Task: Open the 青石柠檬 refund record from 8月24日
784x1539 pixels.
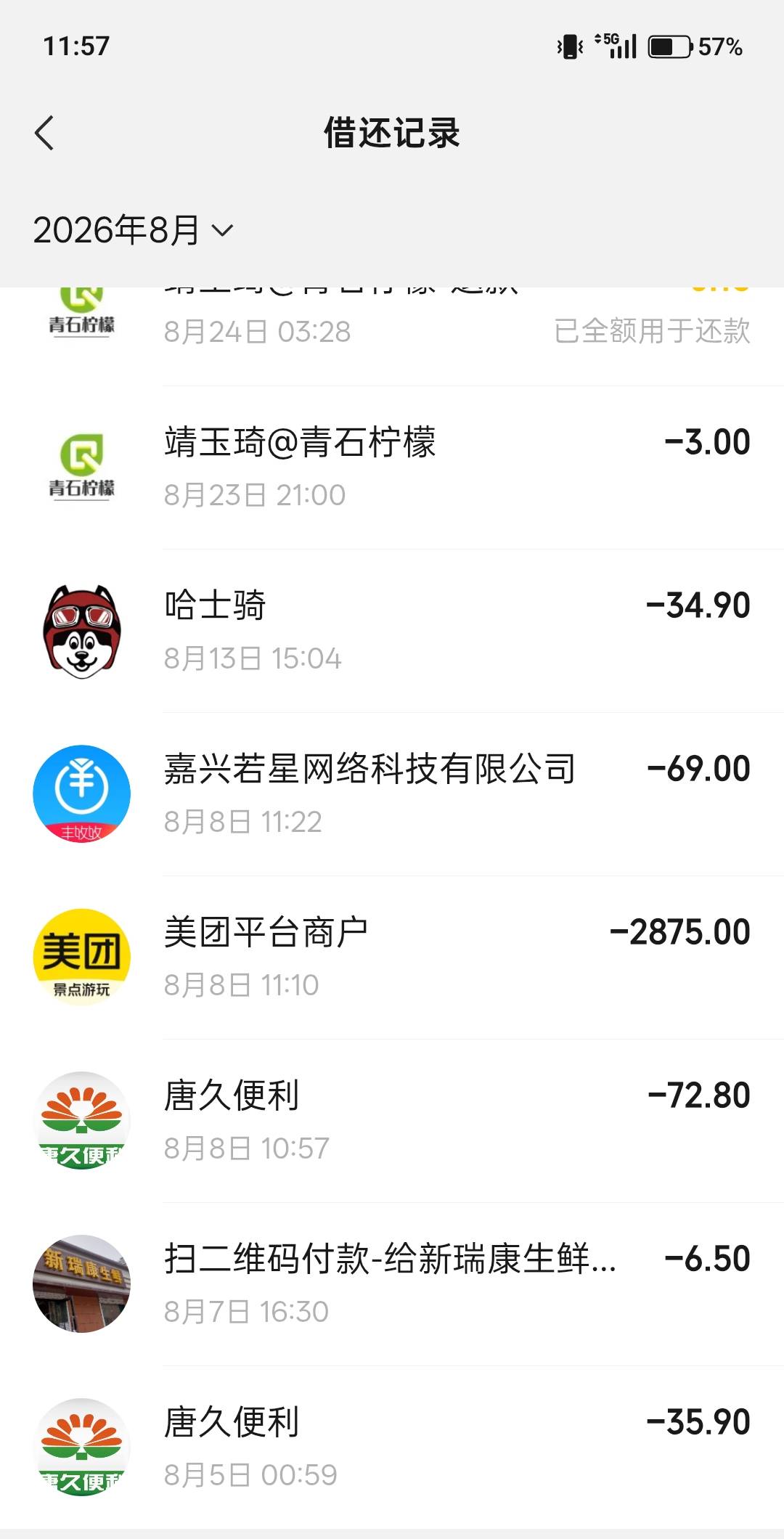Action: (392, 336)
